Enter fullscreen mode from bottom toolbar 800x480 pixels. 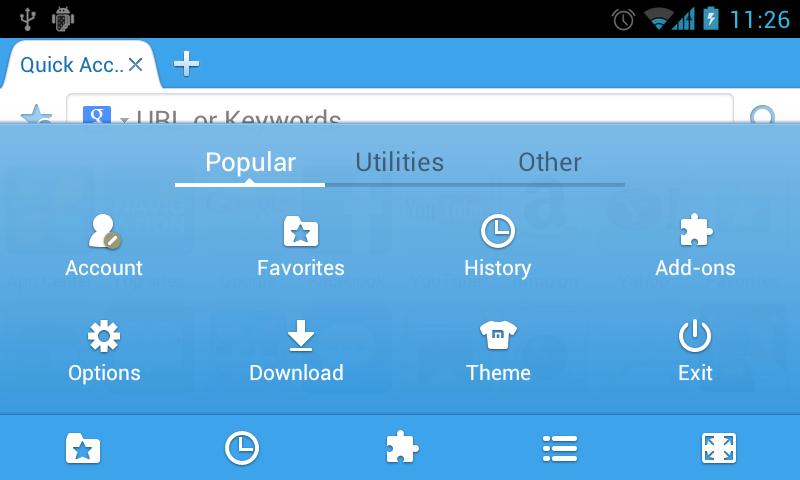point(718,448)
